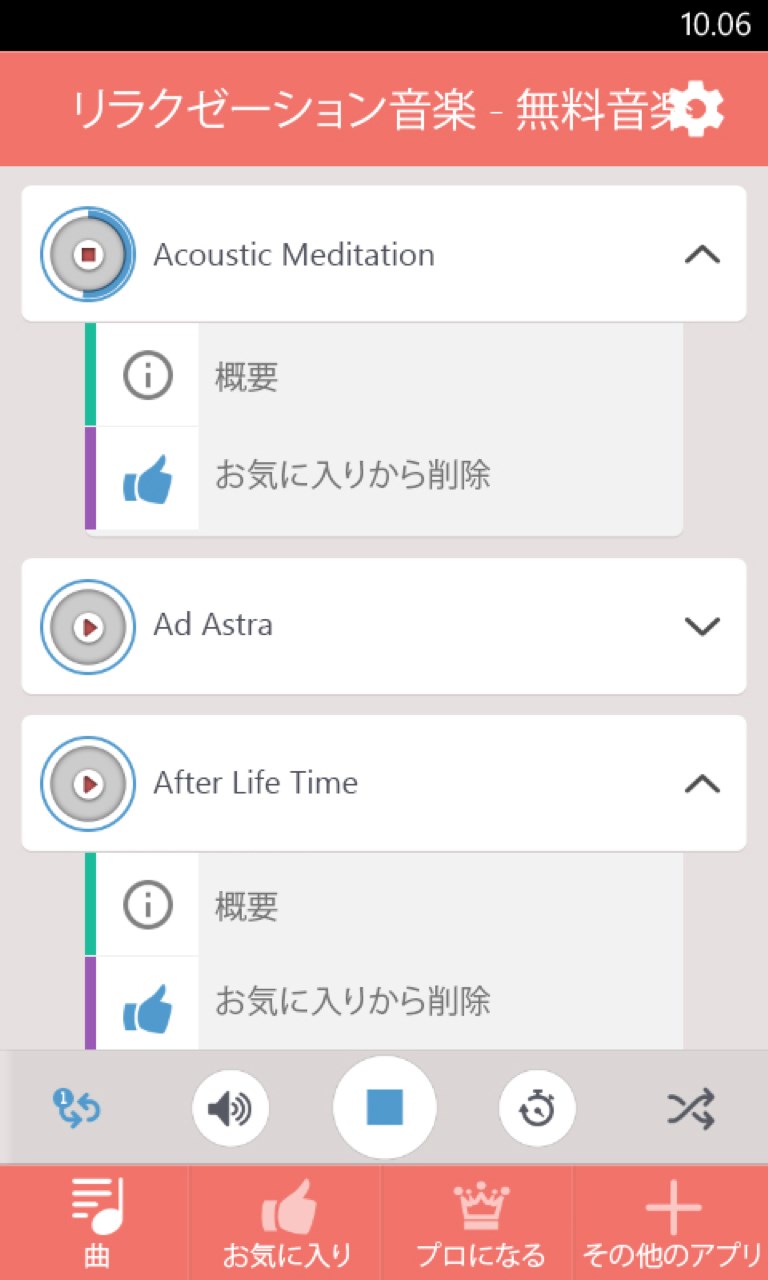
Task: Set a sleep timer
Action: (538, 1108)
